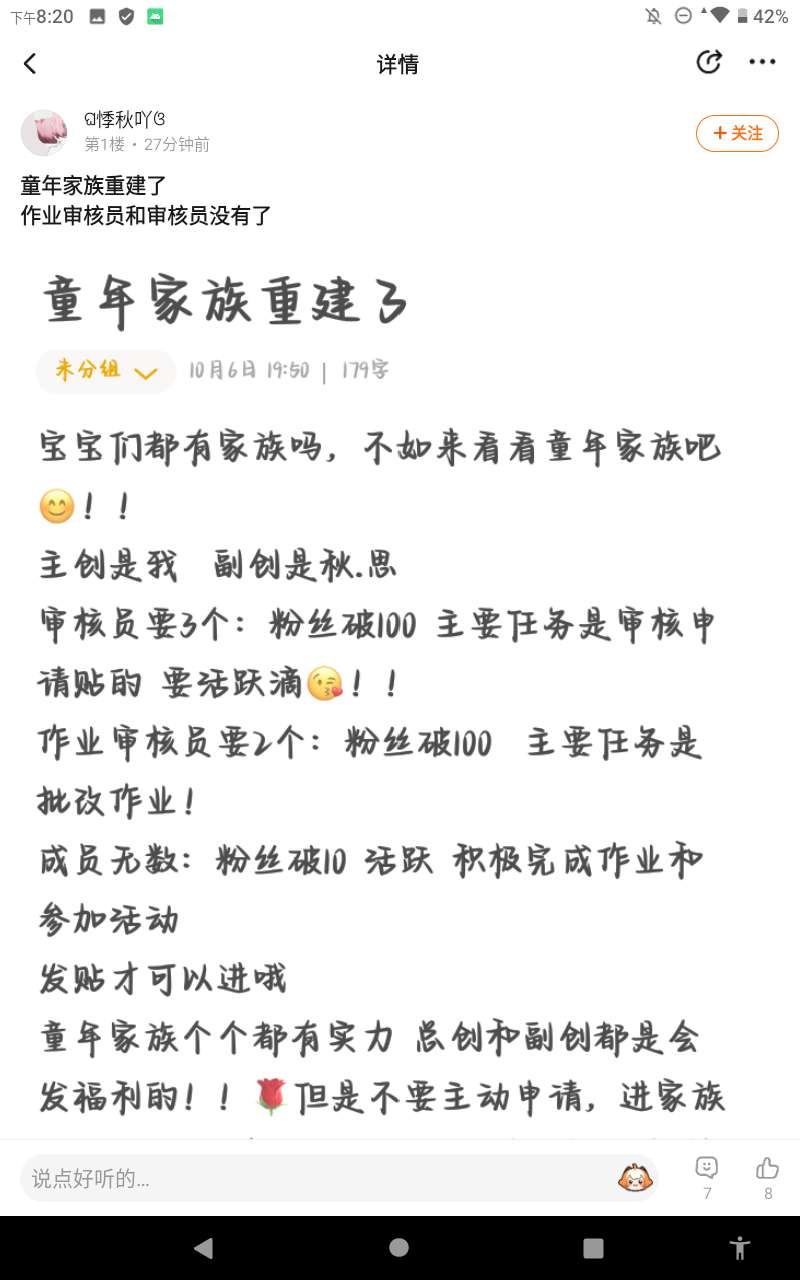Open the three-dot overflow menu

coord(762,63)
